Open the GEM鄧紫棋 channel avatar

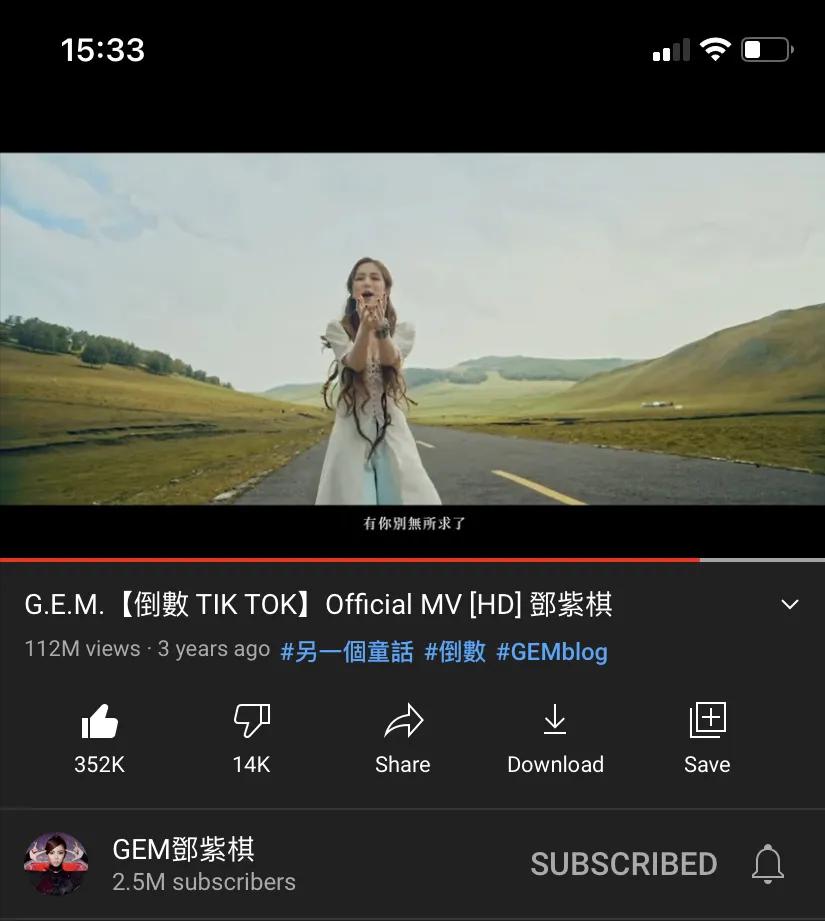point(56,864)
